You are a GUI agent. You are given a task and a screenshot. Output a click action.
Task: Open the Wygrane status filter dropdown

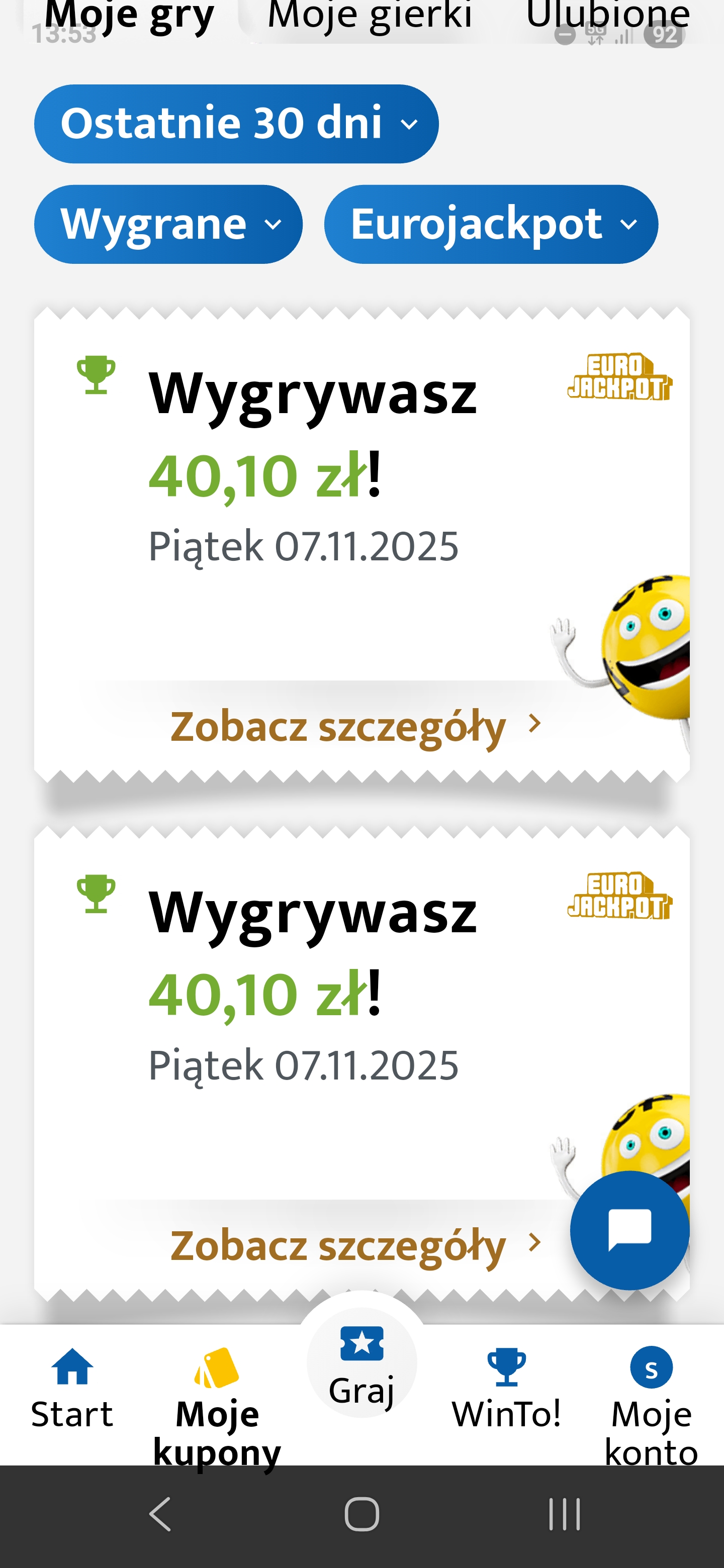click(x=168, y=224)
